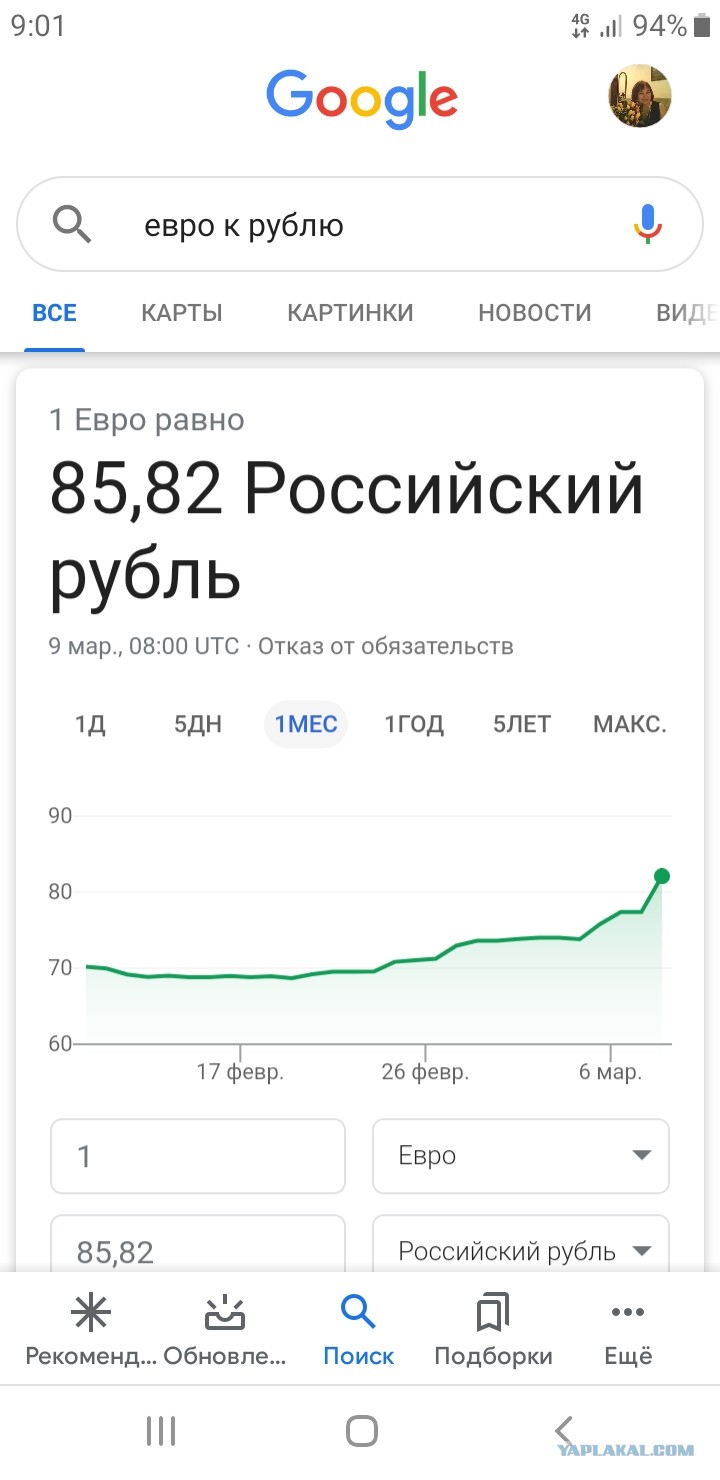Tap the search box with евро к рублю
Viewport: 720px width, 1480px height.
(x=360, y=225)
